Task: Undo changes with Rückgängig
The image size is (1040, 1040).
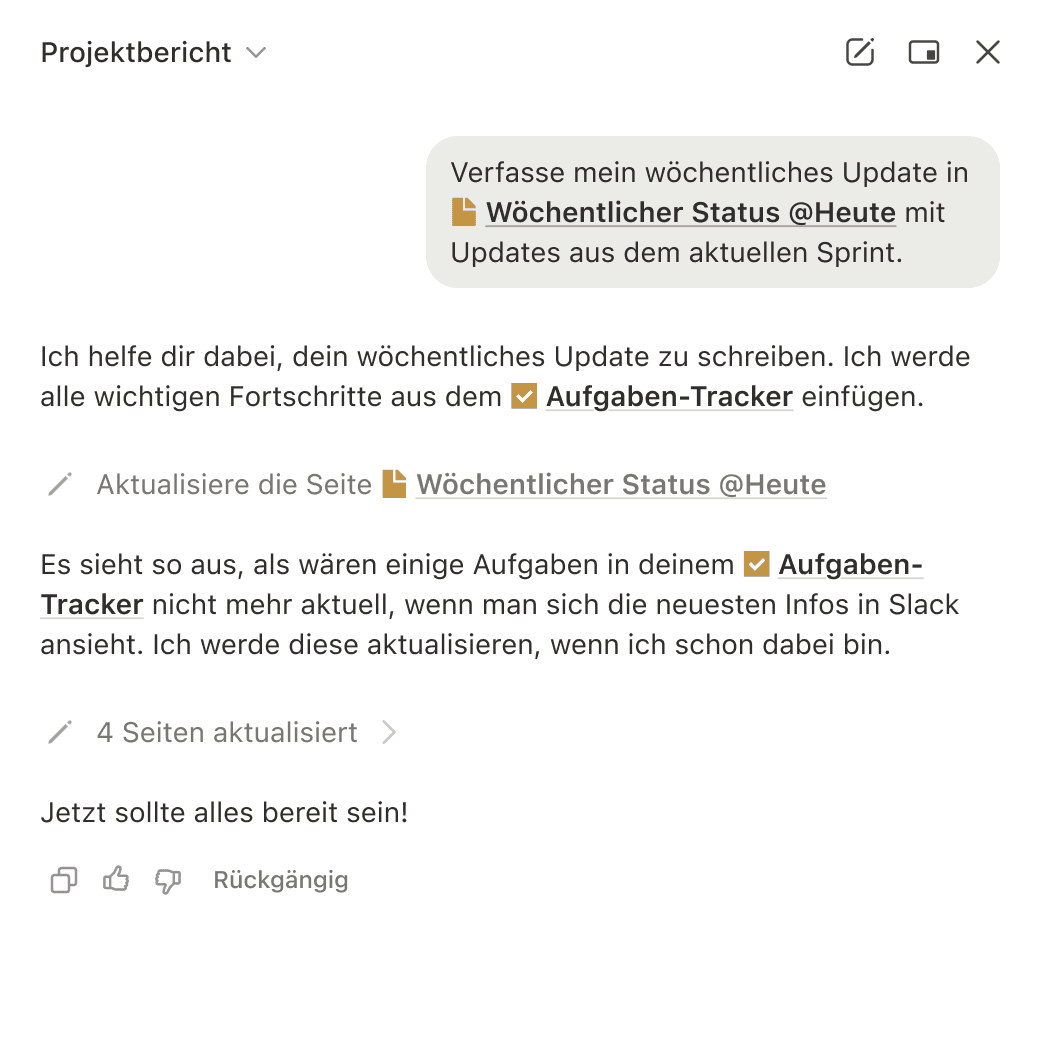Action: tap(281, 880)
